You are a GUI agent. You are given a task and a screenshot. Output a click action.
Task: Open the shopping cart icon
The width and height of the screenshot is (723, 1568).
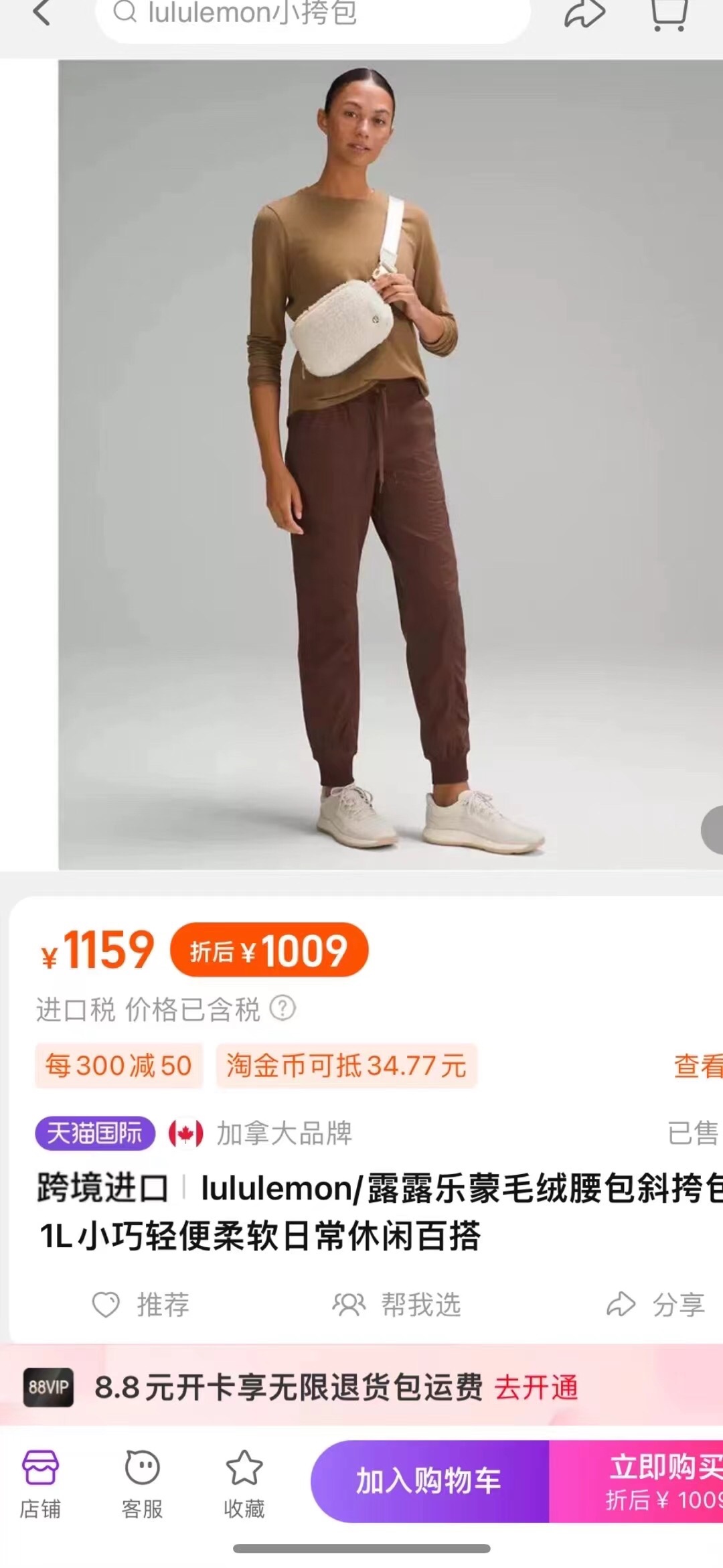point(669,13)
